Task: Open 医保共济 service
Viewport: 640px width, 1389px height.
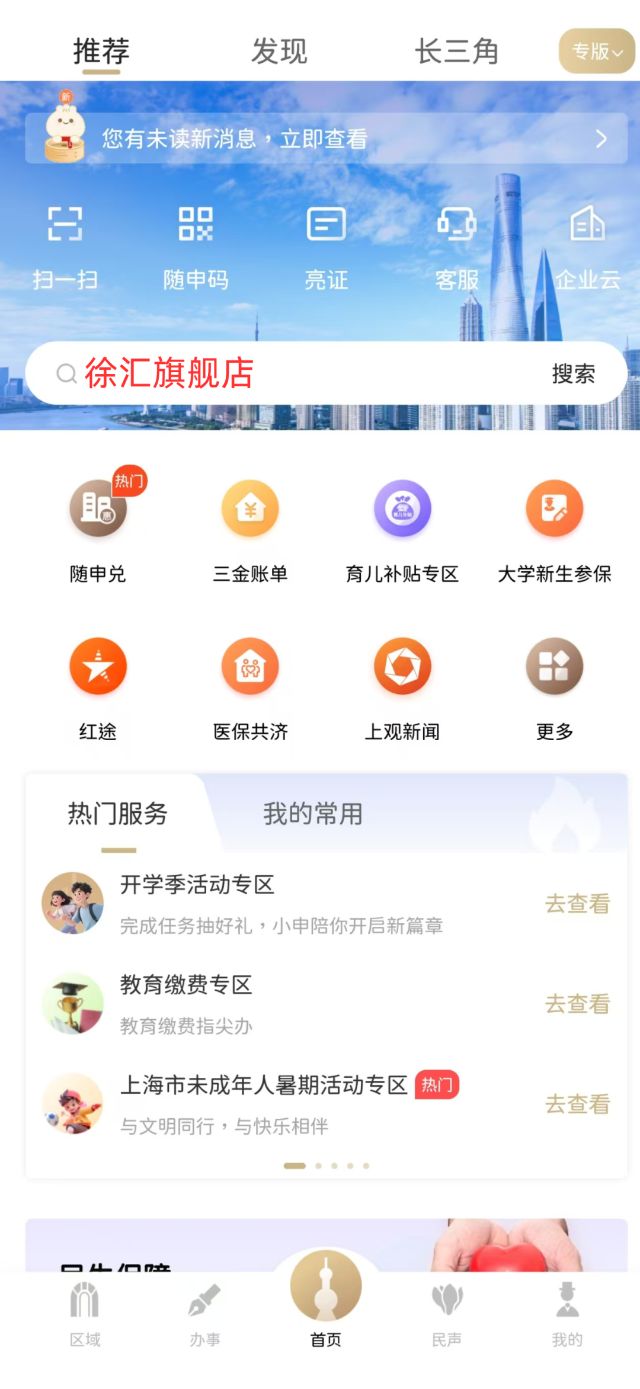Action: pyautogui.click(x=250, y=687)
